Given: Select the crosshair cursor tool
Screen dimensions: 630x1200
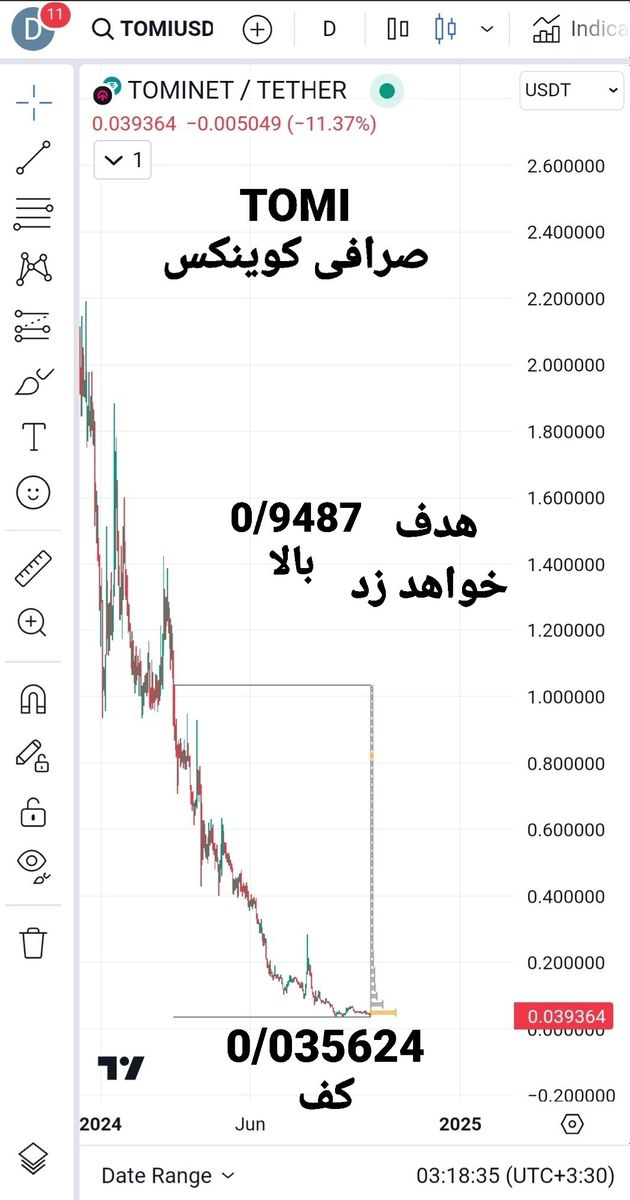Looking at the screenshot, I should [33, 102].
